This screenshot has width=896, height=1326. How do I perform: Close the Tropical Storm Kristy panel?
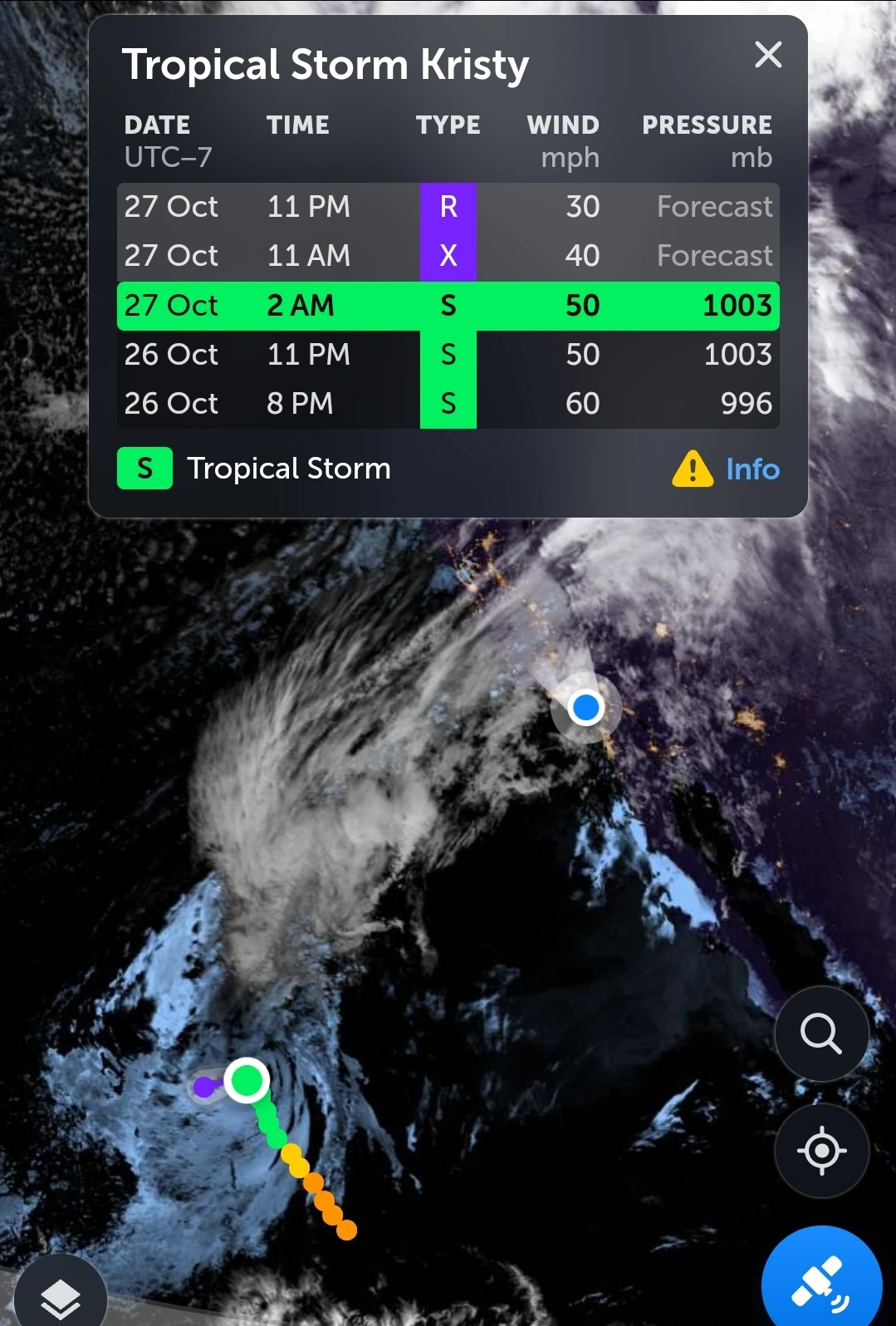(767, 56)
